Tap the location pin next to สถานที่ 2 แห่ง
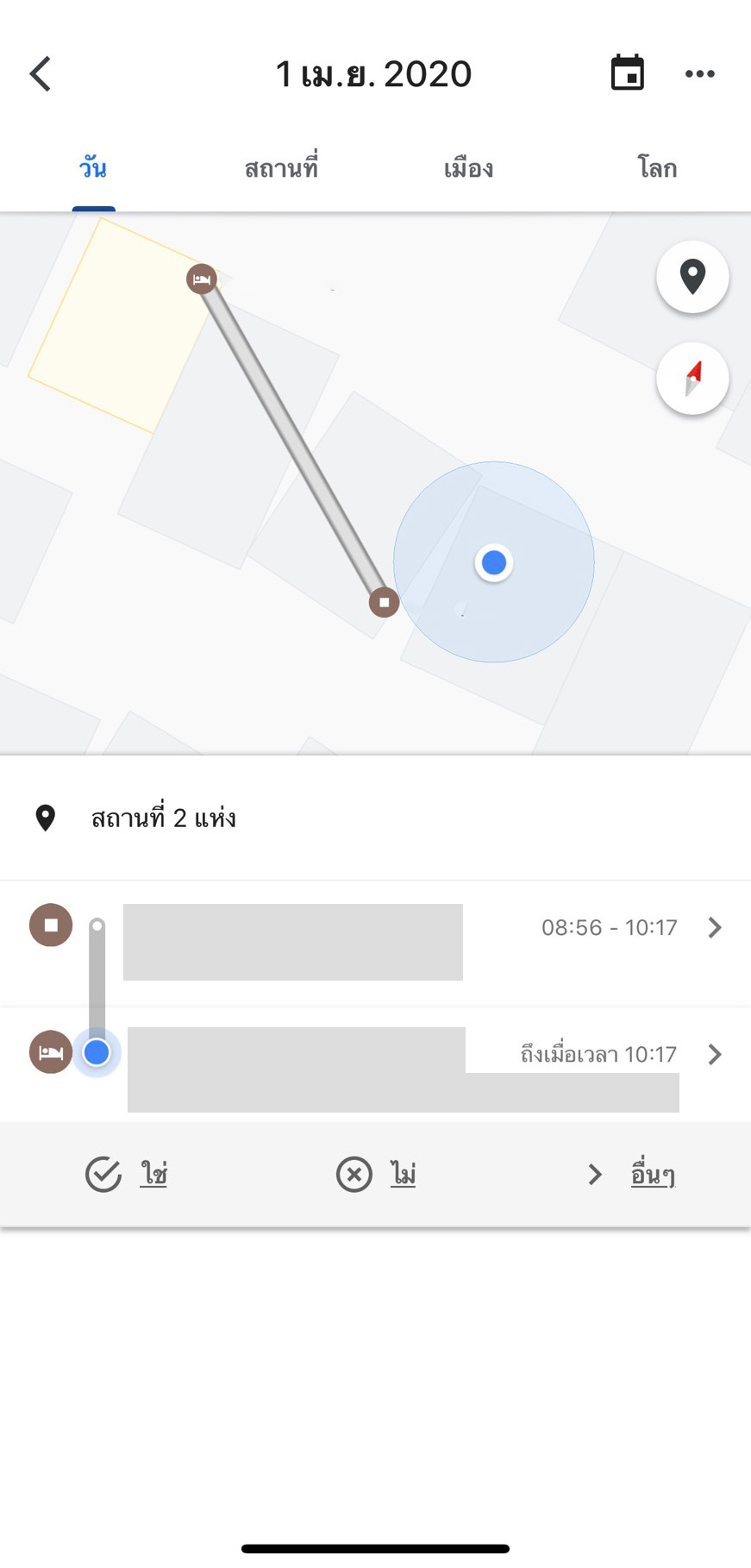Viewport: 751px width, 1568px height. pyautogui.click(x=47, y=818)
